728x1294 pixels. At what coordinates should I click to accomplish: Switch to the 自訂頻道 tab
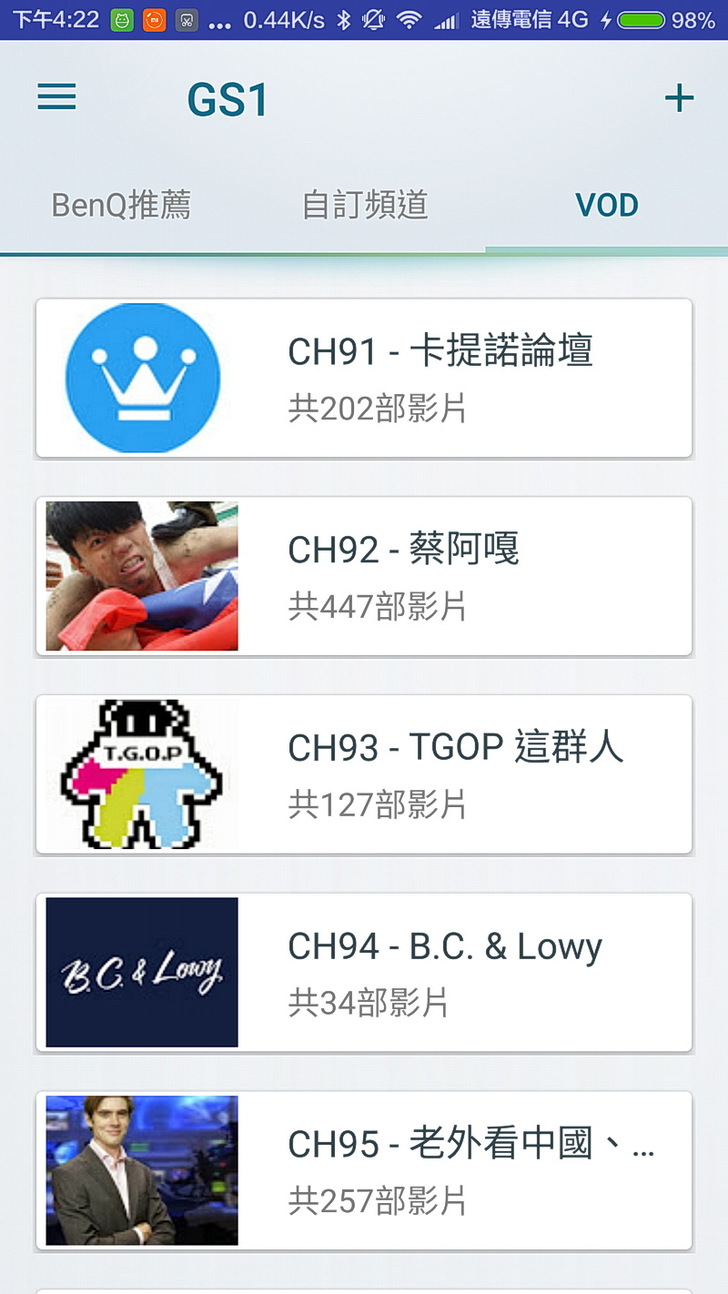pyautogui.click(x=364, y=205)
